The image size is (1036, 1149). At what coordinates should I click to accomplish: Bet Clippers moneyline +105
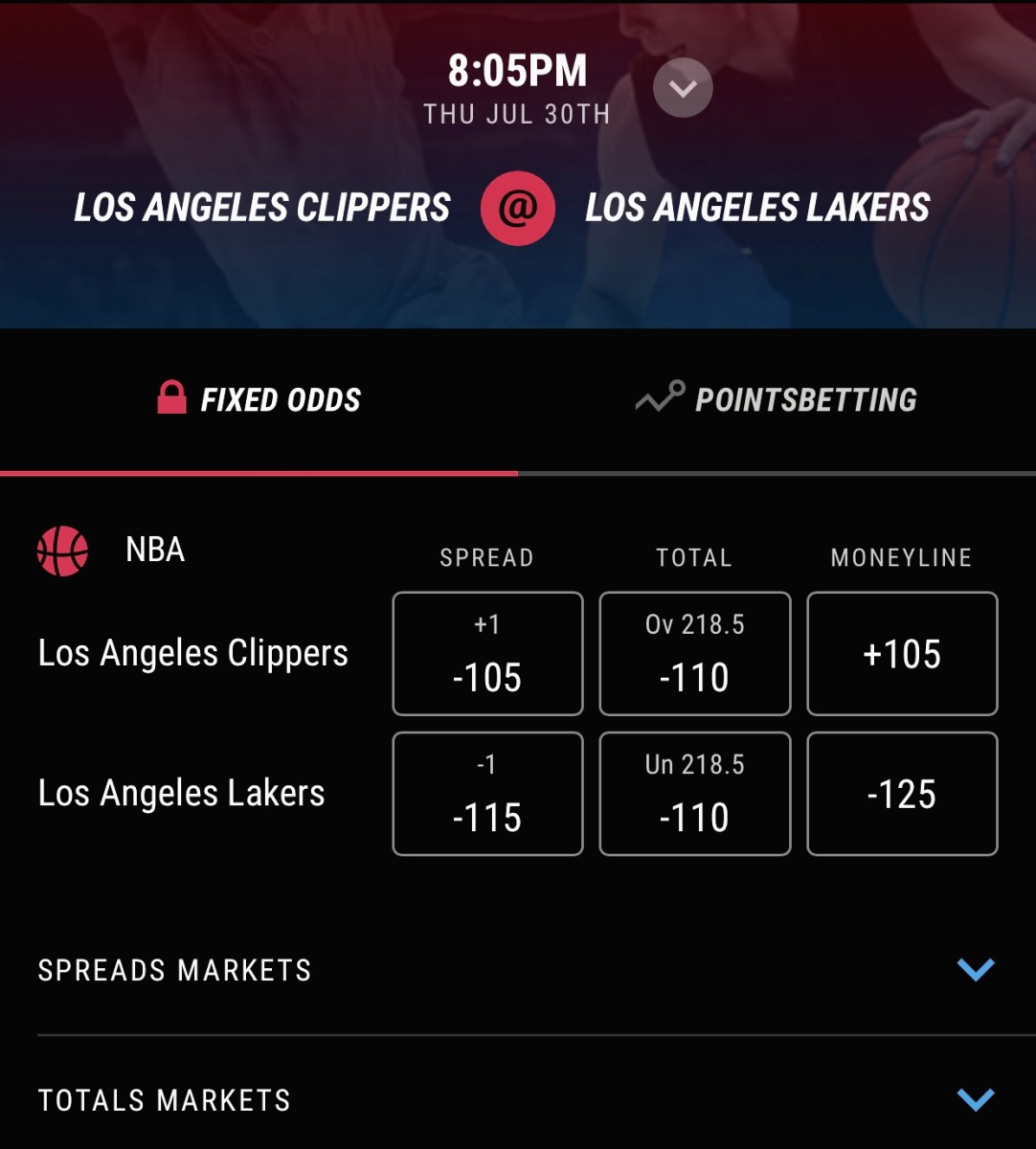point(902,654)
